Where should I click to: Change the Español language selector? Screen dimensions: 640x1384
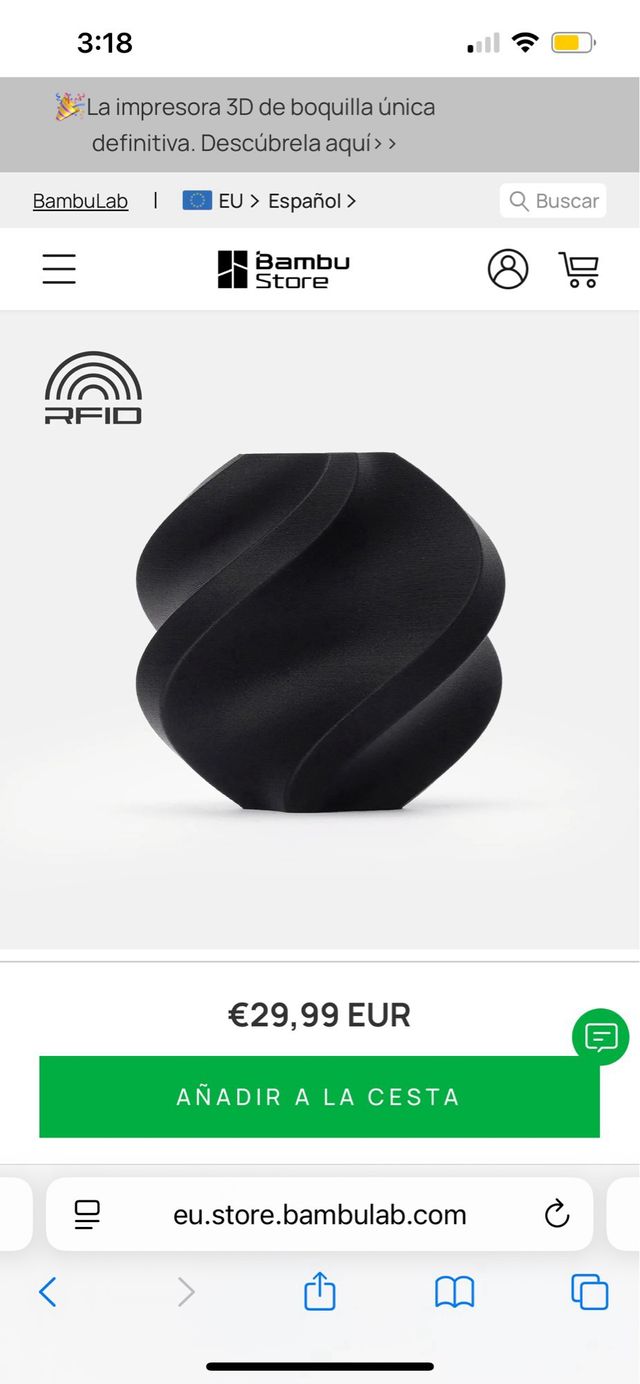(x=311, y=201)
